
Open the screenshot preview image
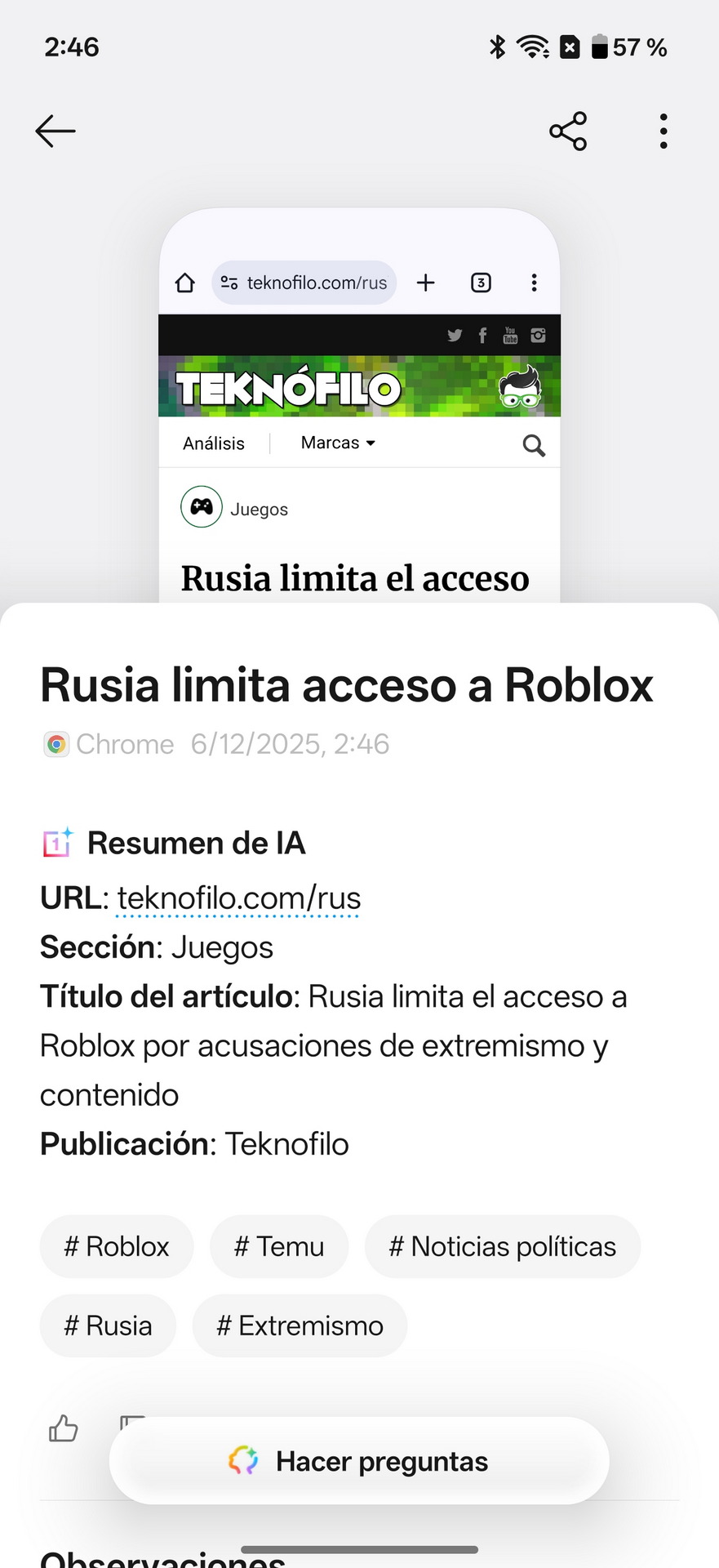(359, 408)
